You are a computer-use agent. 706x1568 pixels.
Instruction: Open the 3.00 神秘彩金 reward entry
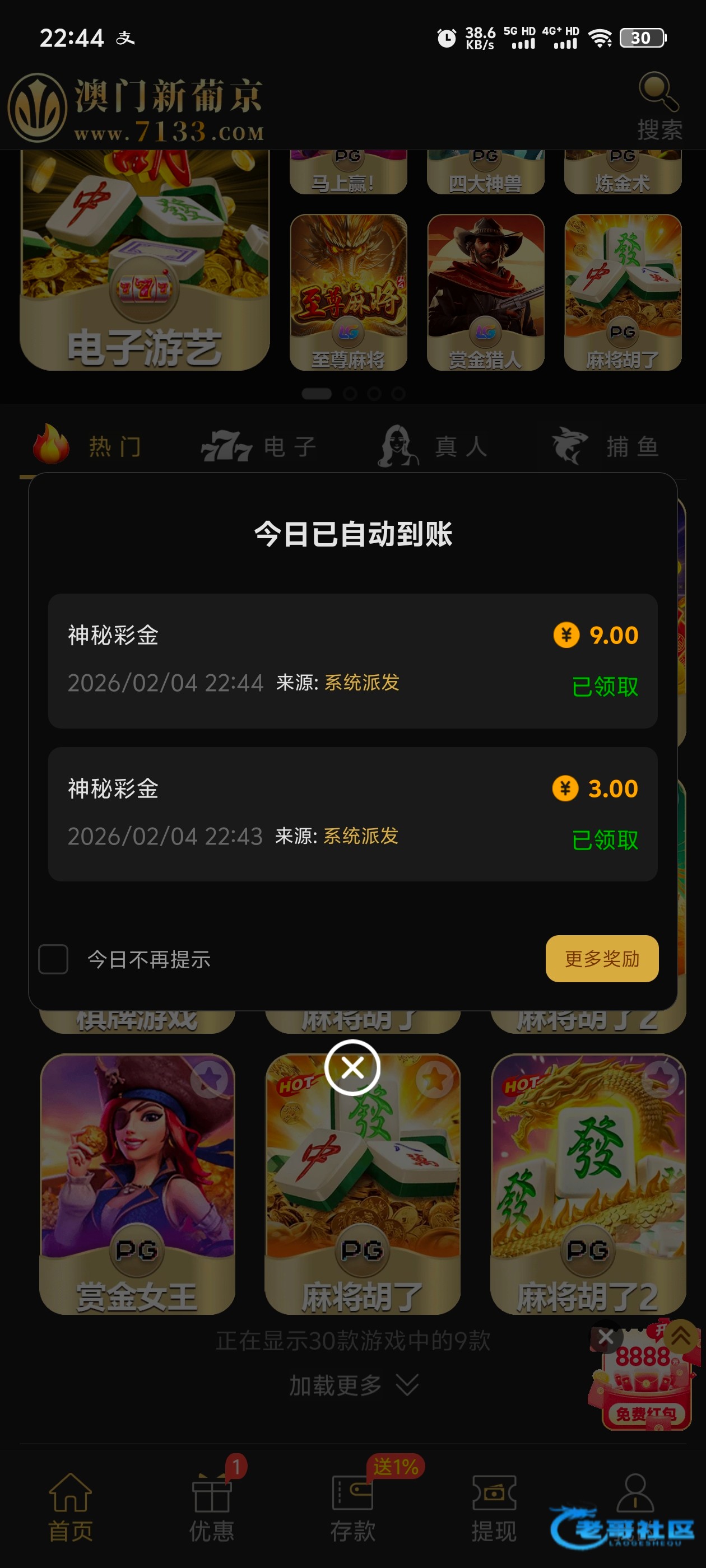point(352,814)
